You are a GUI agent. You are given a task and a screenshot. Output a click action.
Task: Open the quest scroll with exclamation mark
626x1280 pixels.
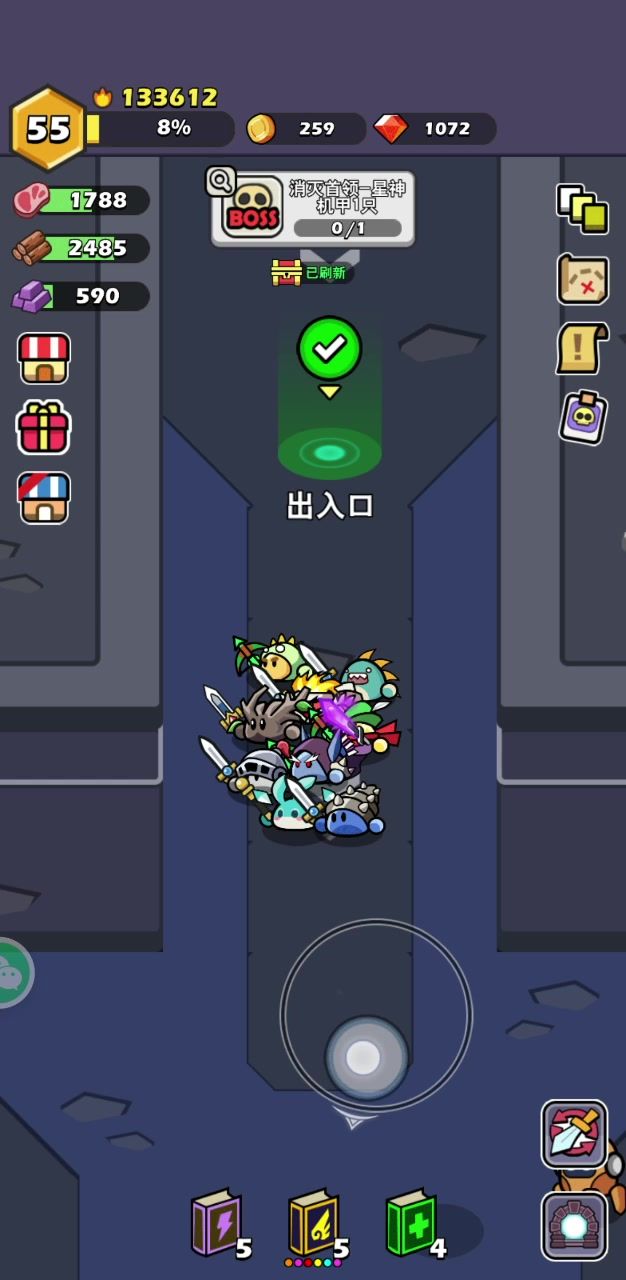pos(583,348)
